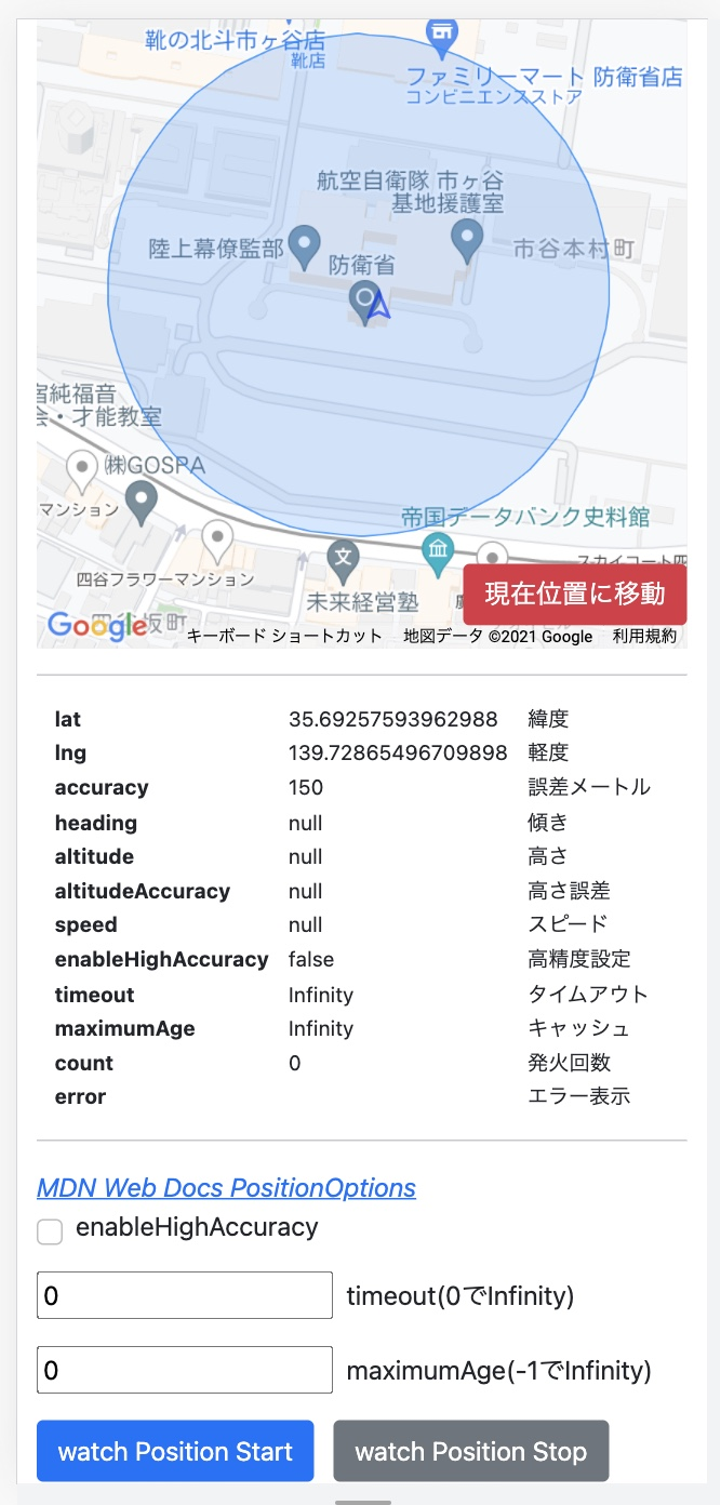Open キーボード ショートカット on the map
Screen dimensions: 720x1505
pyautogui.click(x=284, y=636)
